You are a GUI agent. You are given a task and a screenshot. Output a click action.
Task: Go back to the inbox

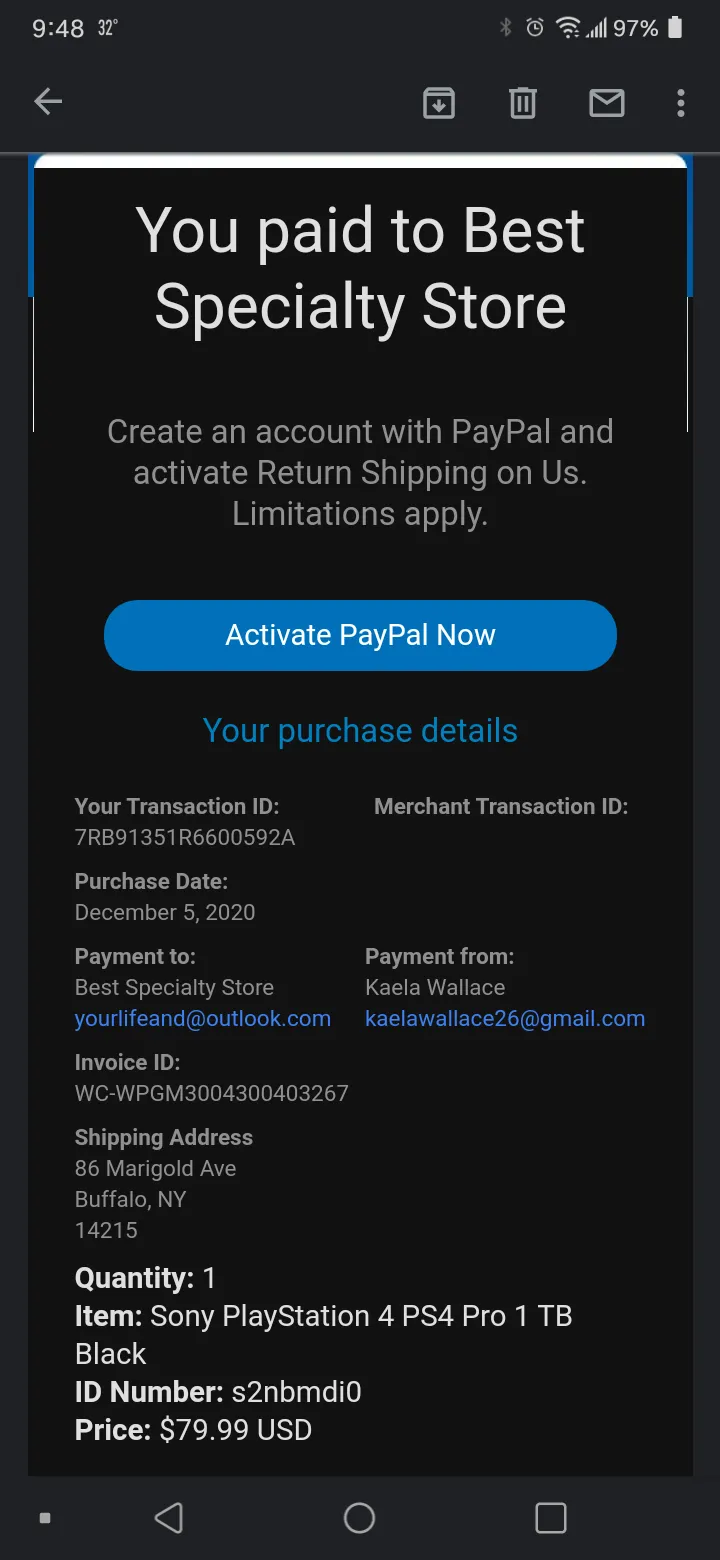coord(48,102)
